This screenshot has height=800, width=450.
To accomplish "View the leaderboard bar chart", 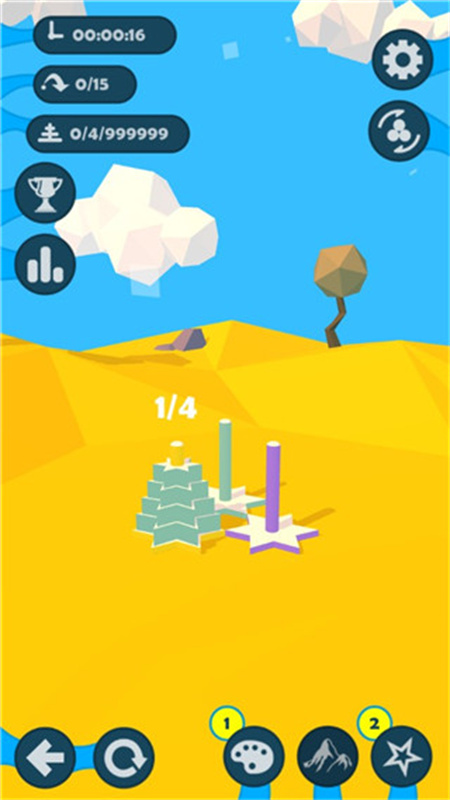I will 45,264.
